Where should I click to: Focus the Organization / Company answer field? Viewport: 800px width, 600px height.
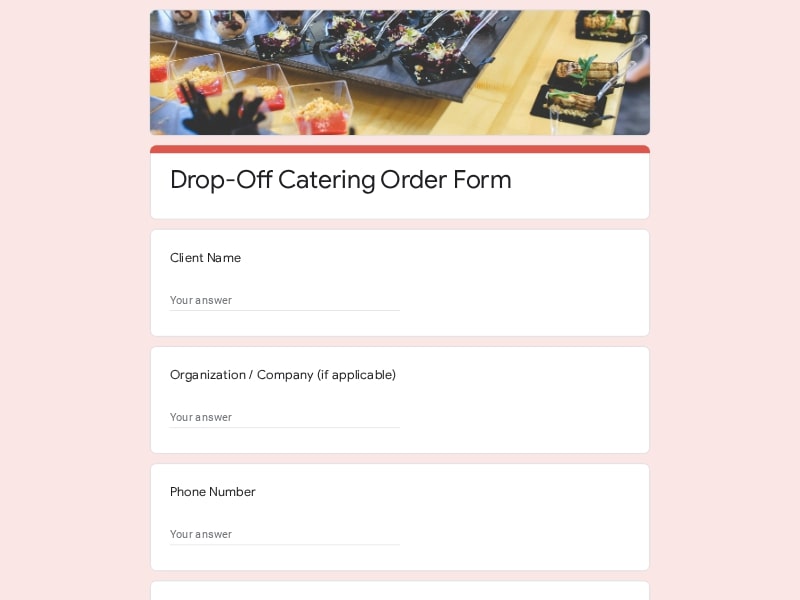(284, 417)
